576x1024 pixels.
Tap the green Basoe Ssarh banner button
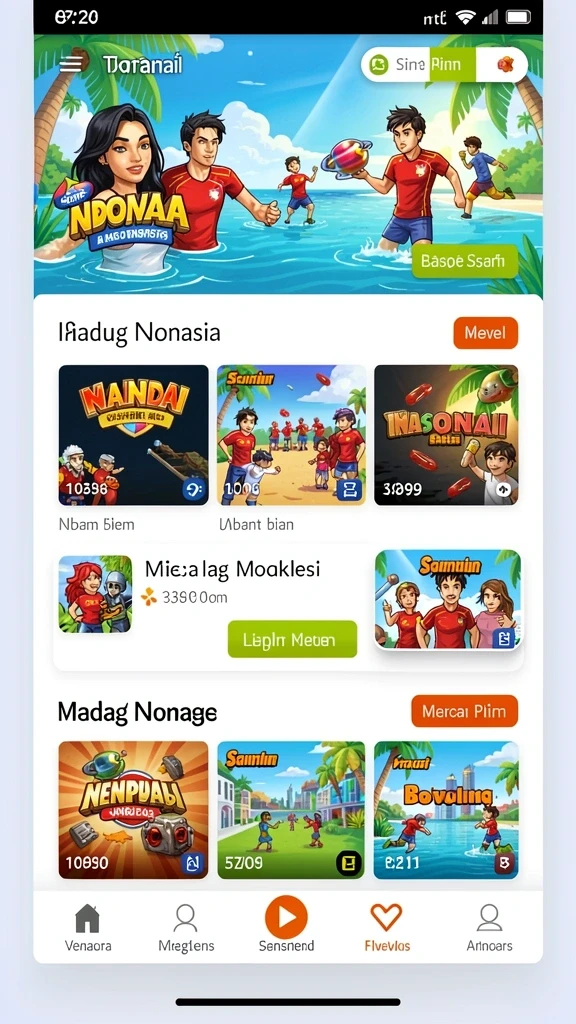(464, 261)
